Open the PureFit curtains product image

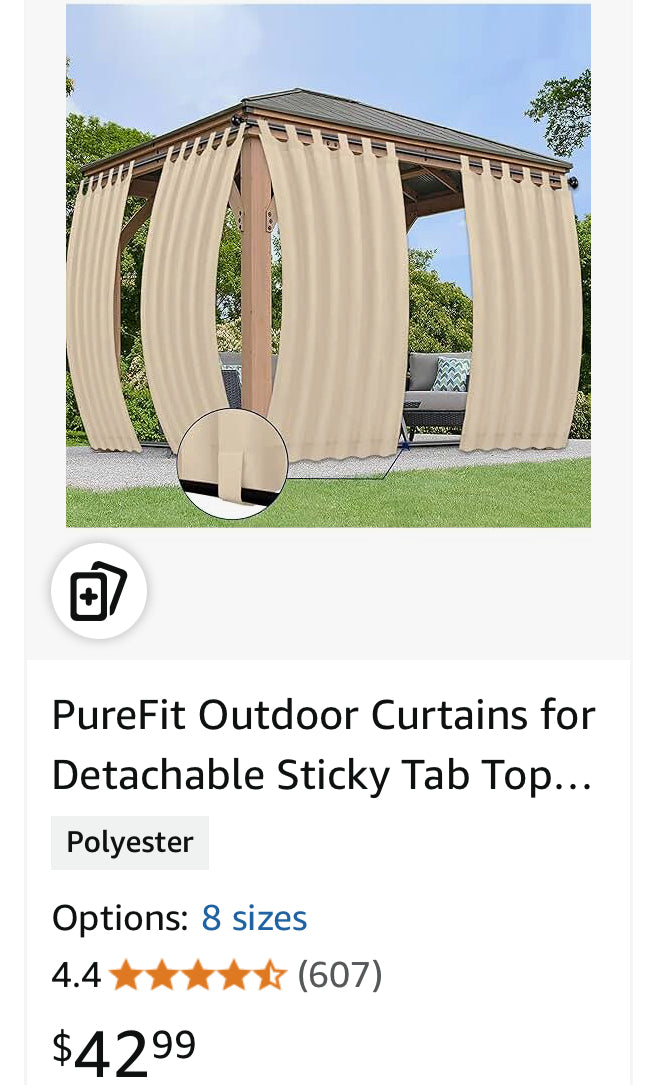(328, 265)
